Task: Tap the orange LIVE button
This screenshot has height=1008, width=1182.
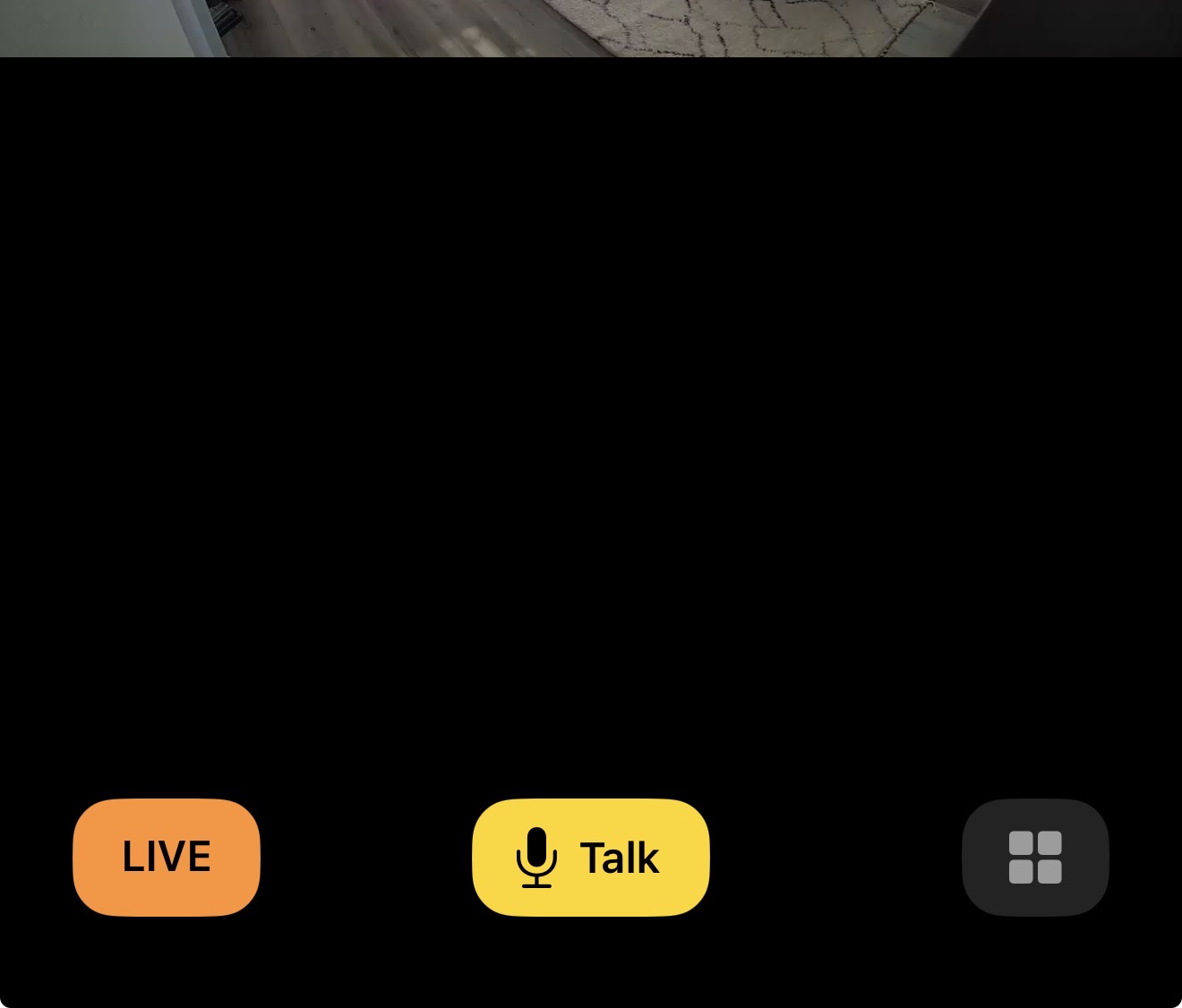Action: [167, 857]
